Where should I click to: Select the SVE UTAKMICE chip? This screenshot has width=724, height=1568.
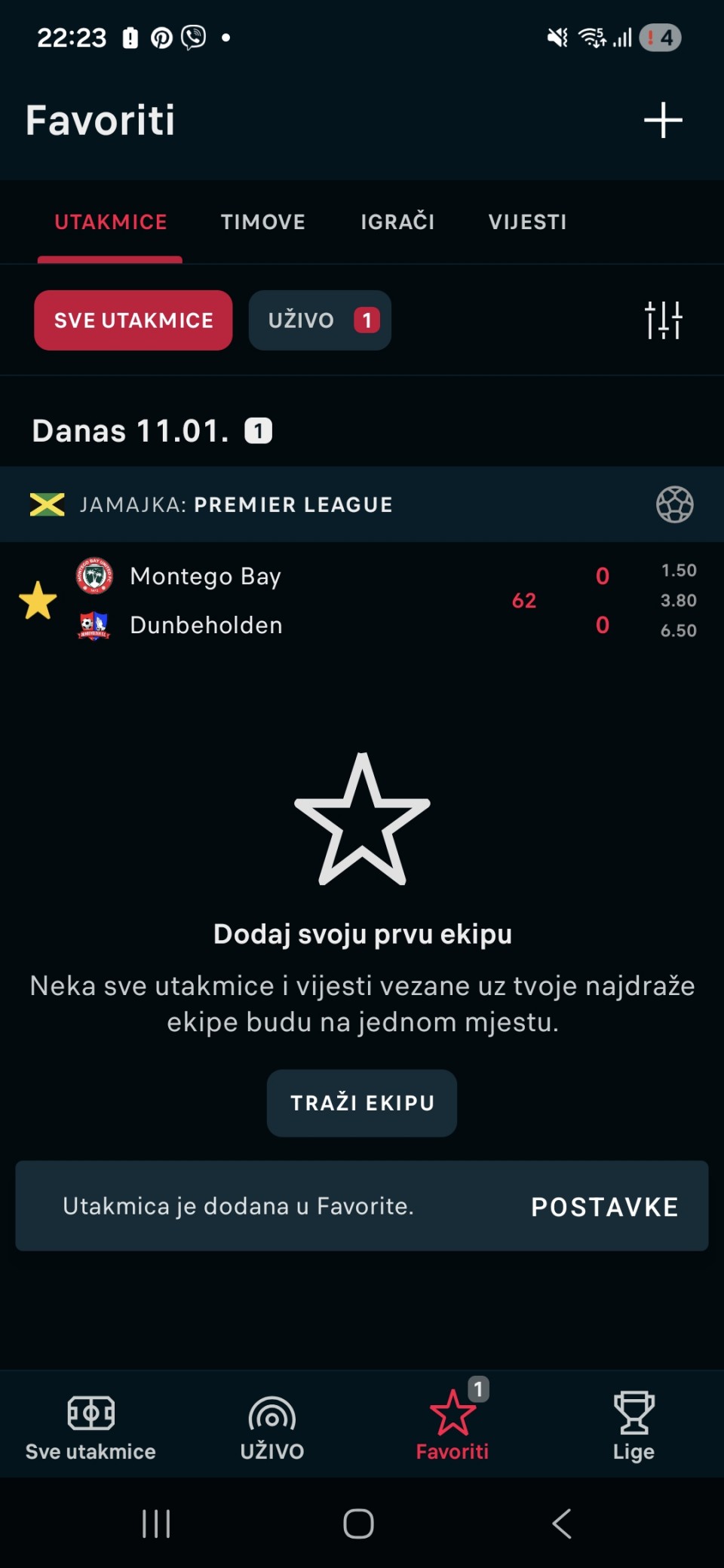pos(133,320)
